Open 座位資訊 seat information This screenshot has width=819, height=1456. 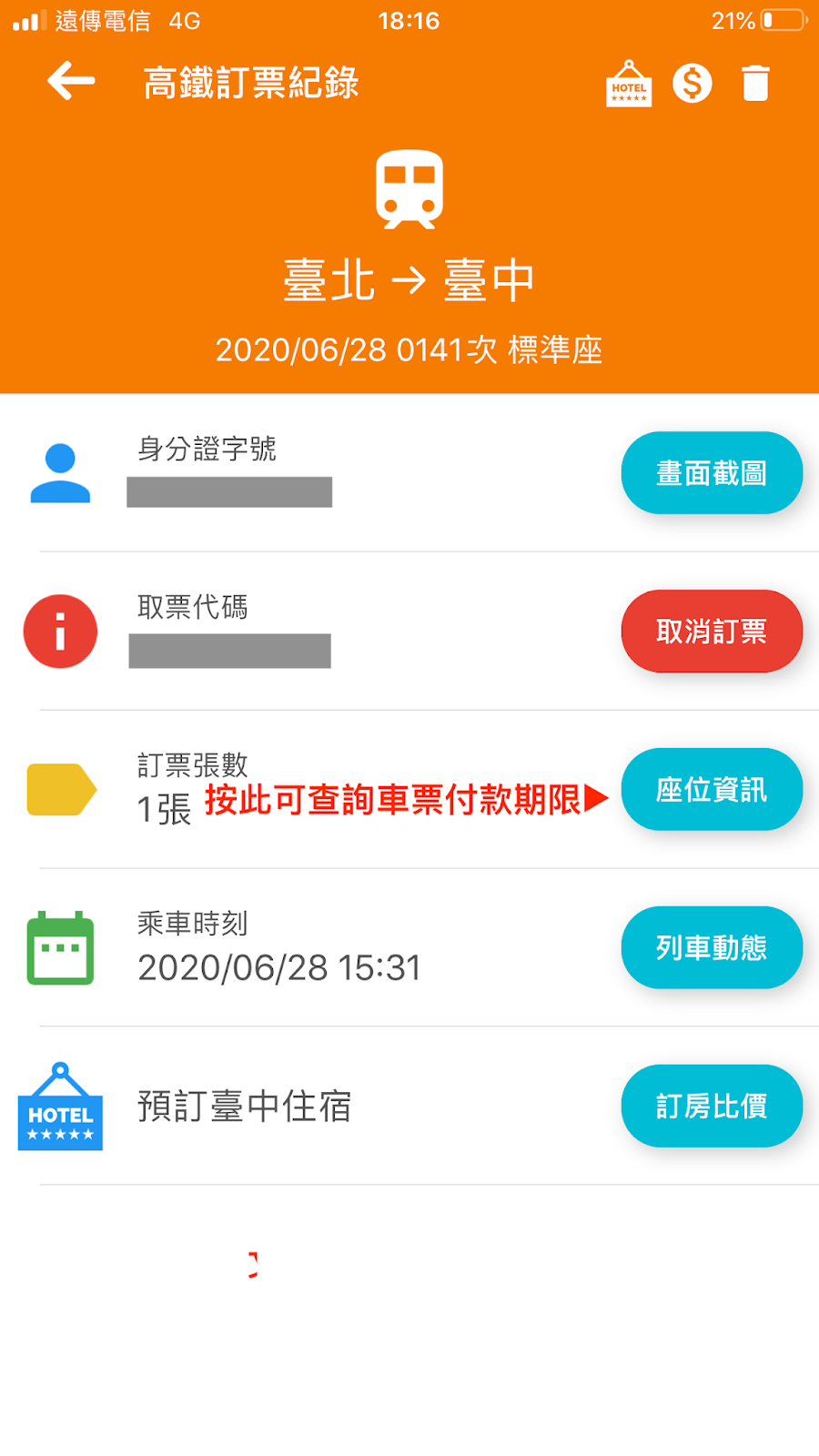tap(712, 790)
